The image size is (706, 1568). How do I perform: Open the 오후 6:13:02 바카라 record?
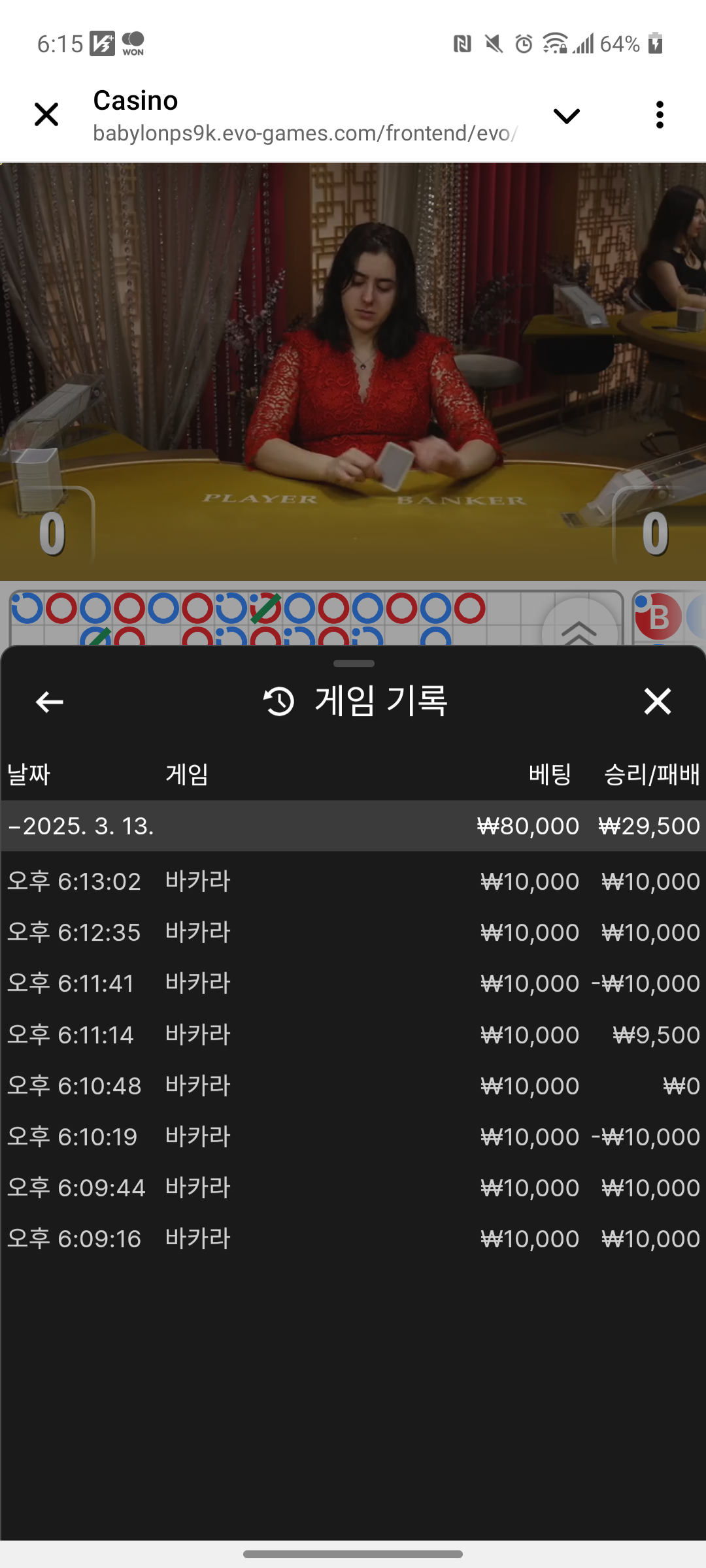coord(353,882)
